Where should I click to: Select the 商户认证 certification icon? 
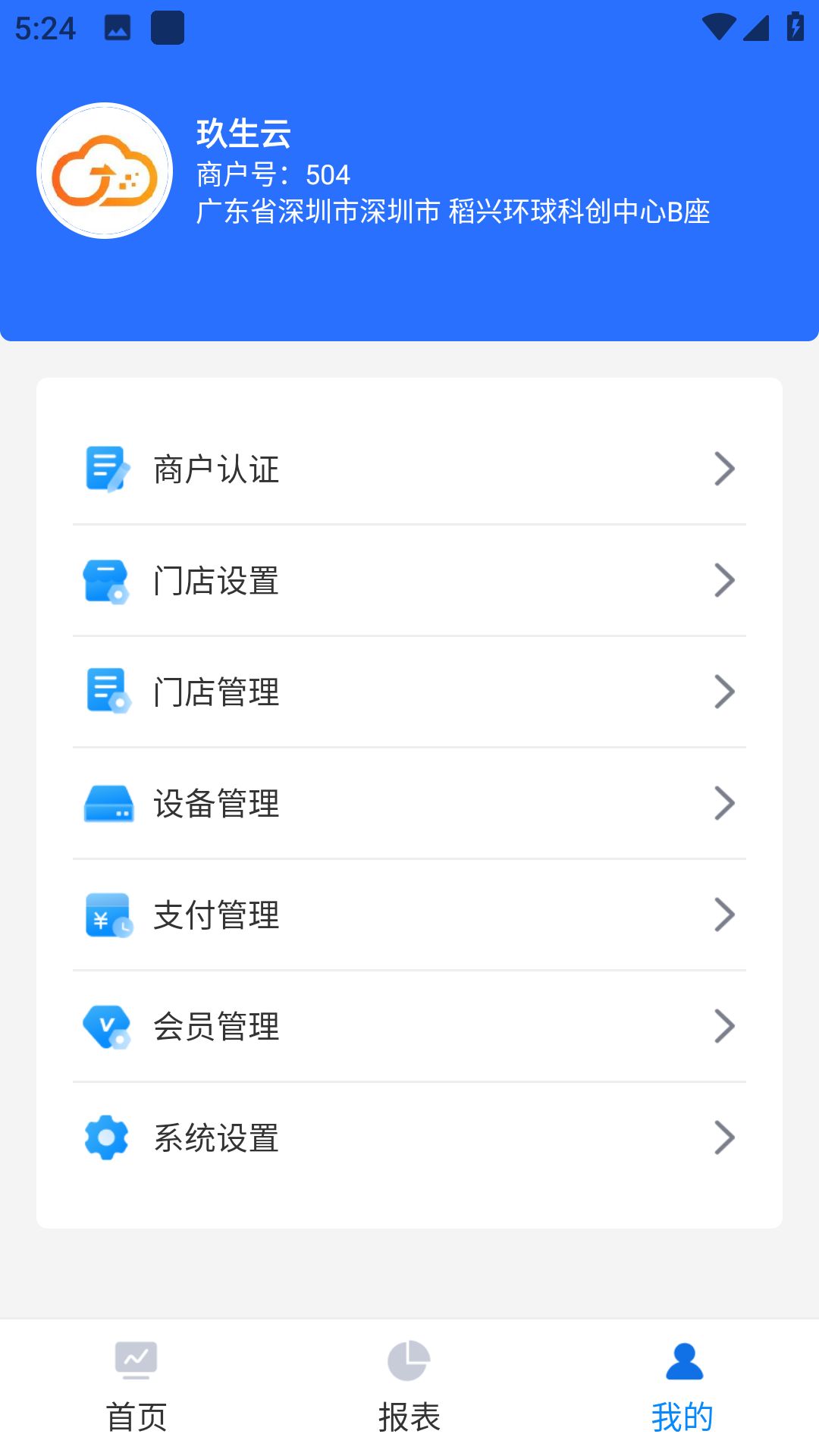point(107,469)
